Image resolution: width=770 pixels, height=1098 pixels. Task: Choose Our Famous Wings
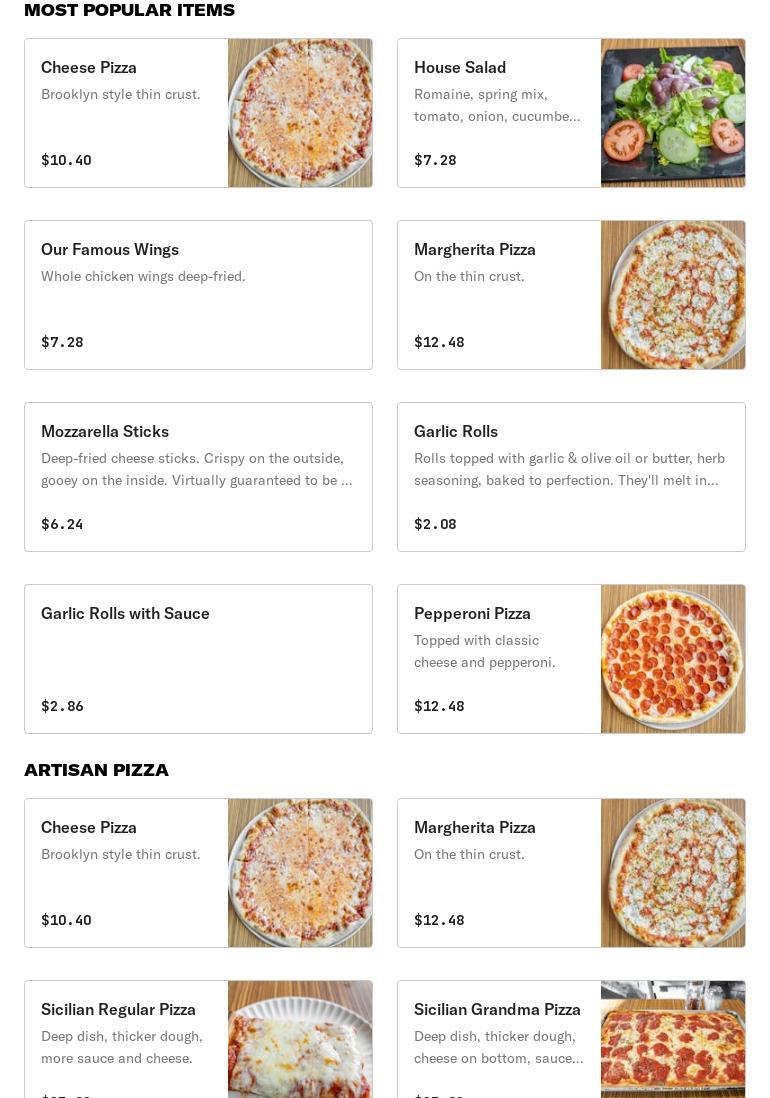click(x=198, y=295)
